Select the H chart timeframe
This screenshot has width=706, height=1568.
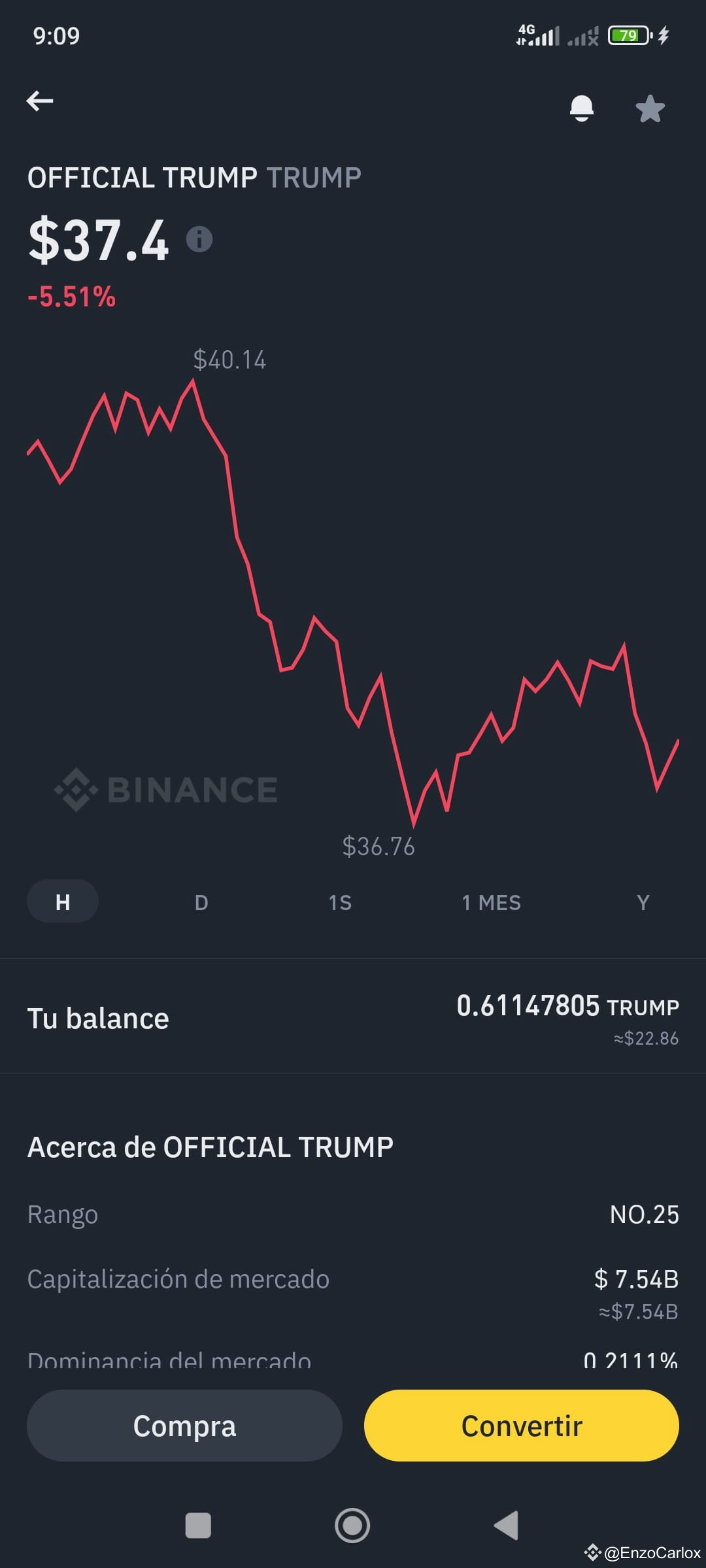(x=63, y=902)
